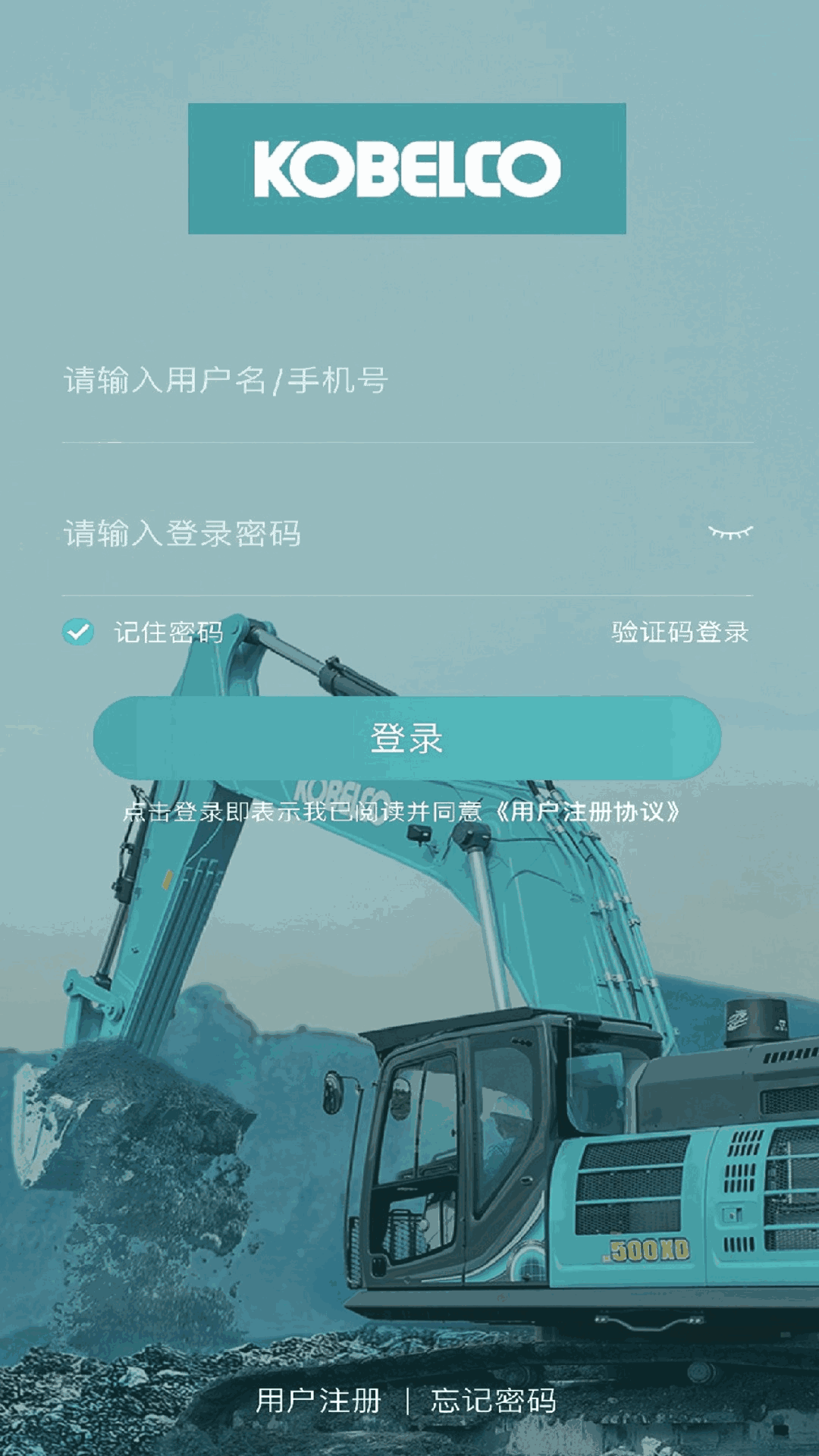Tap the 登录 button

click(x=407, y=738)
